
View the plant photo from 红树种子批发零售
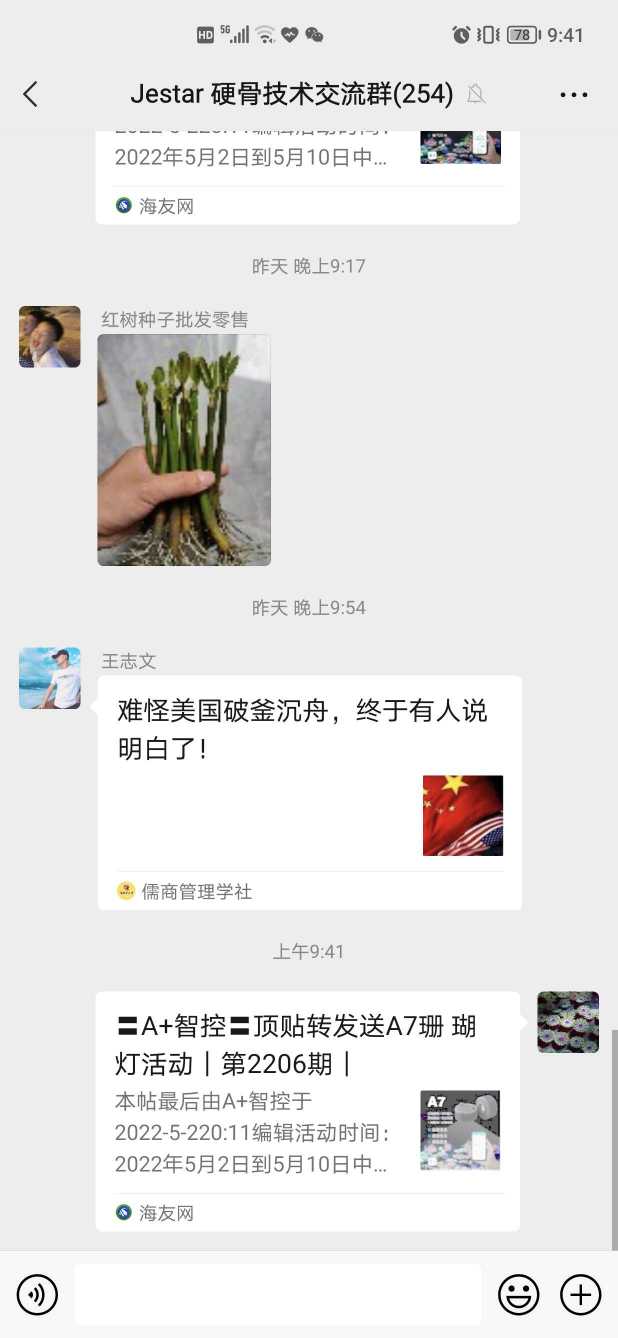click(184, 450)
